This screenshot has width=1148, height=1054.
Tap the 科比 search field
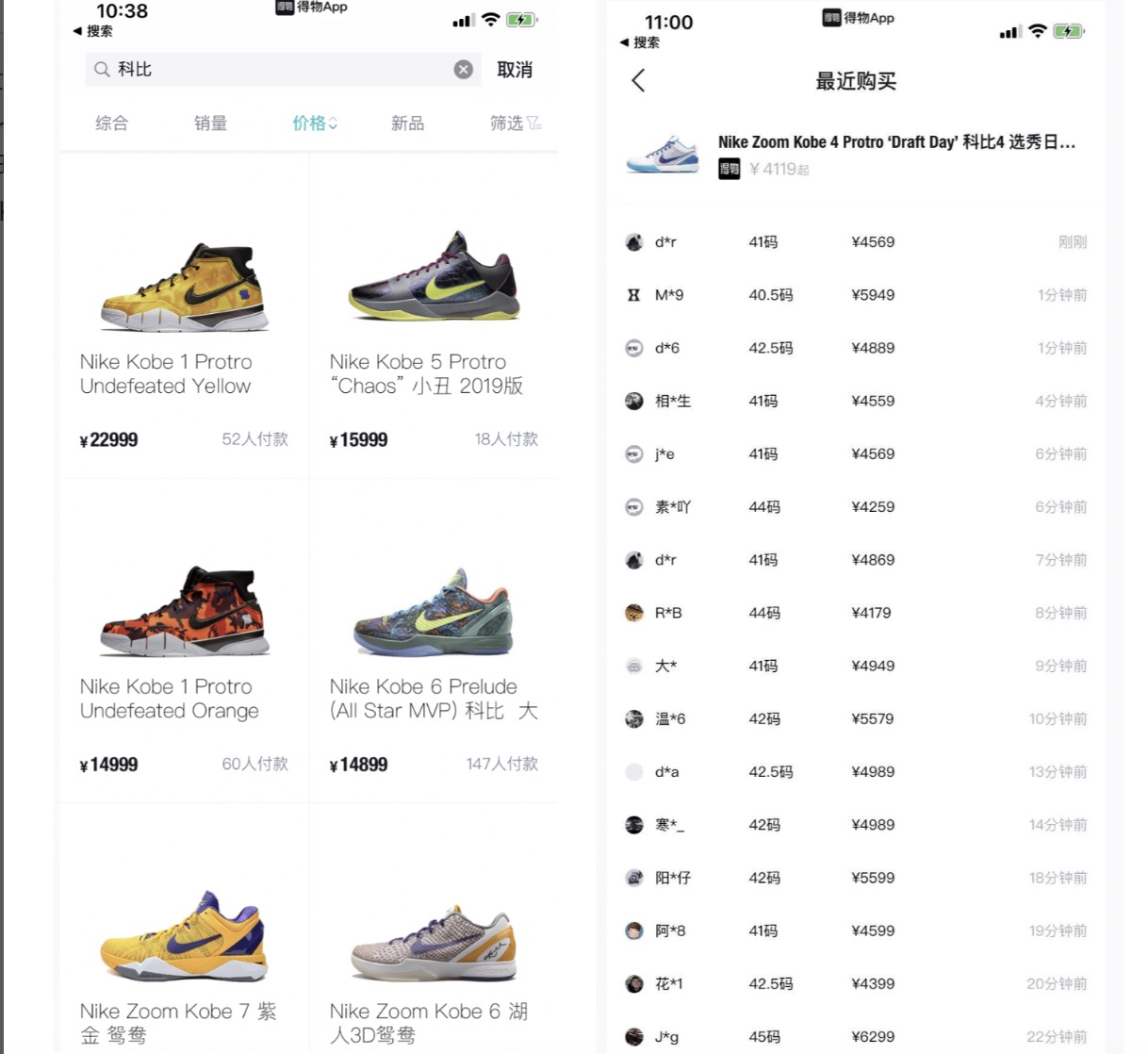pyautogui.click(x=283, y=70)
